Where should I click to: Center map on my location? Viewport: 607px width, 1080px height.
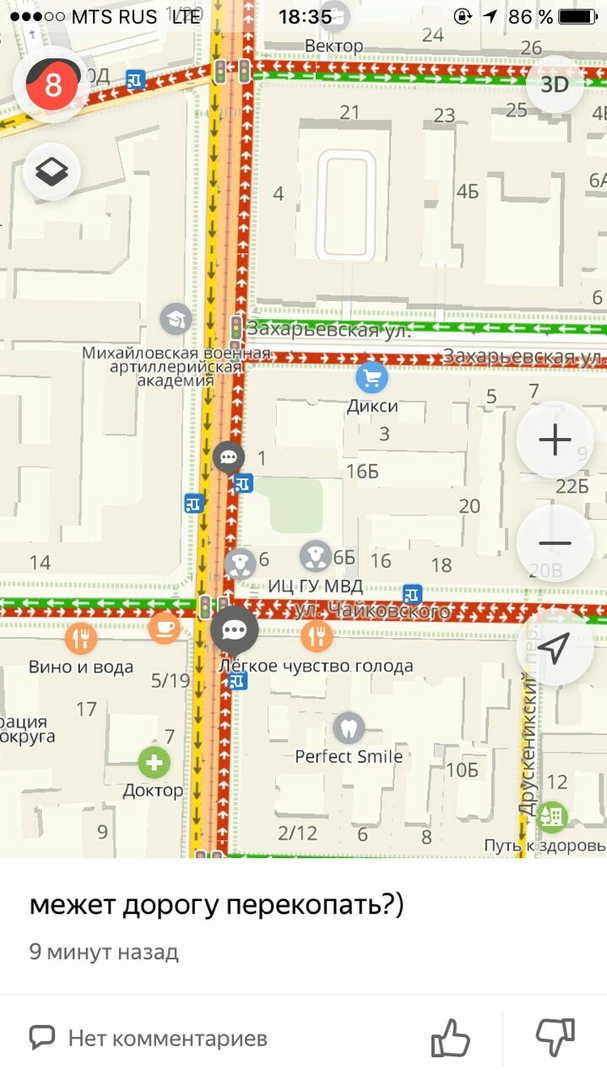coord(554,648)
